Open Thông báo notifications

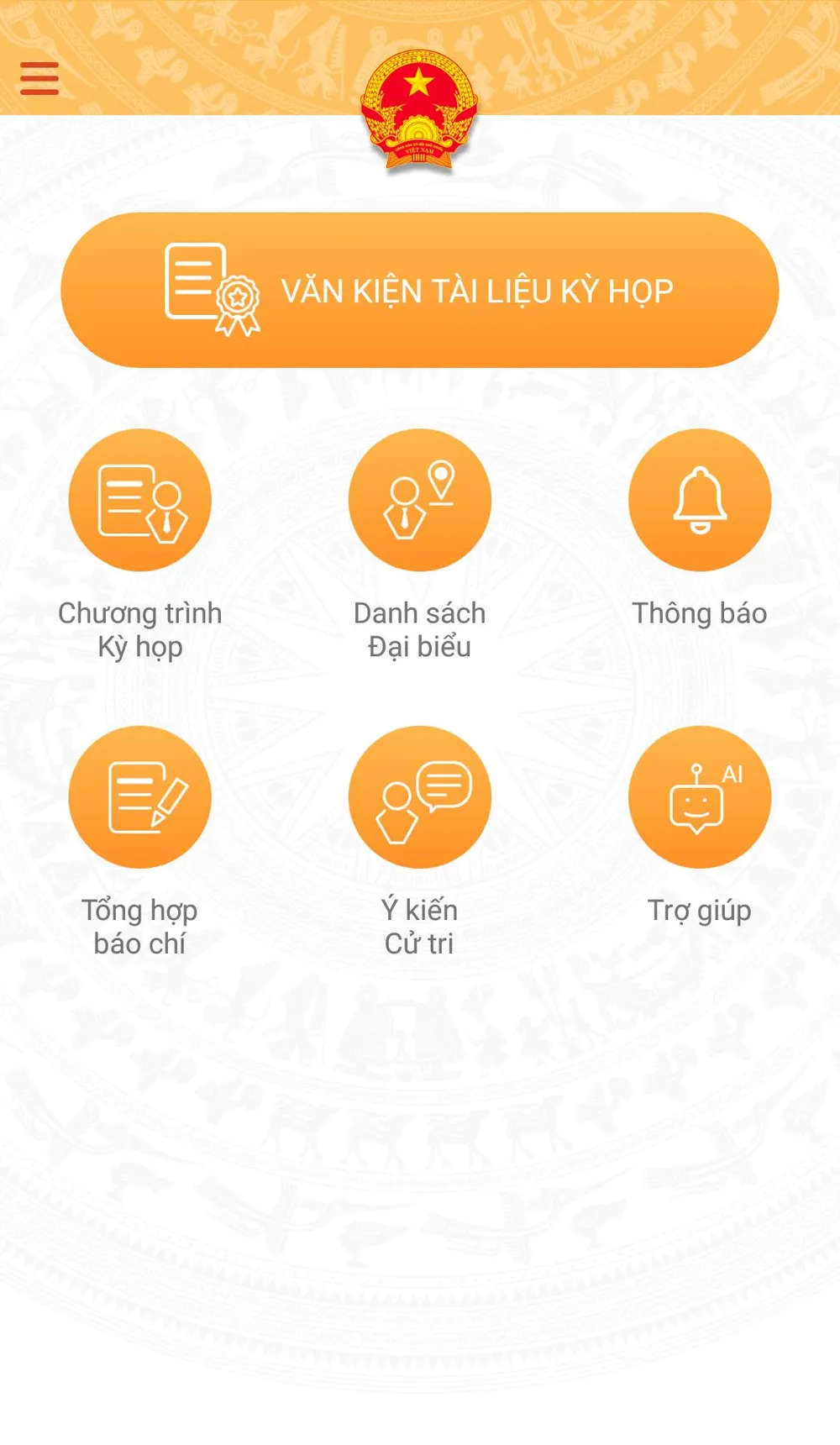click(x=700, y=501)
